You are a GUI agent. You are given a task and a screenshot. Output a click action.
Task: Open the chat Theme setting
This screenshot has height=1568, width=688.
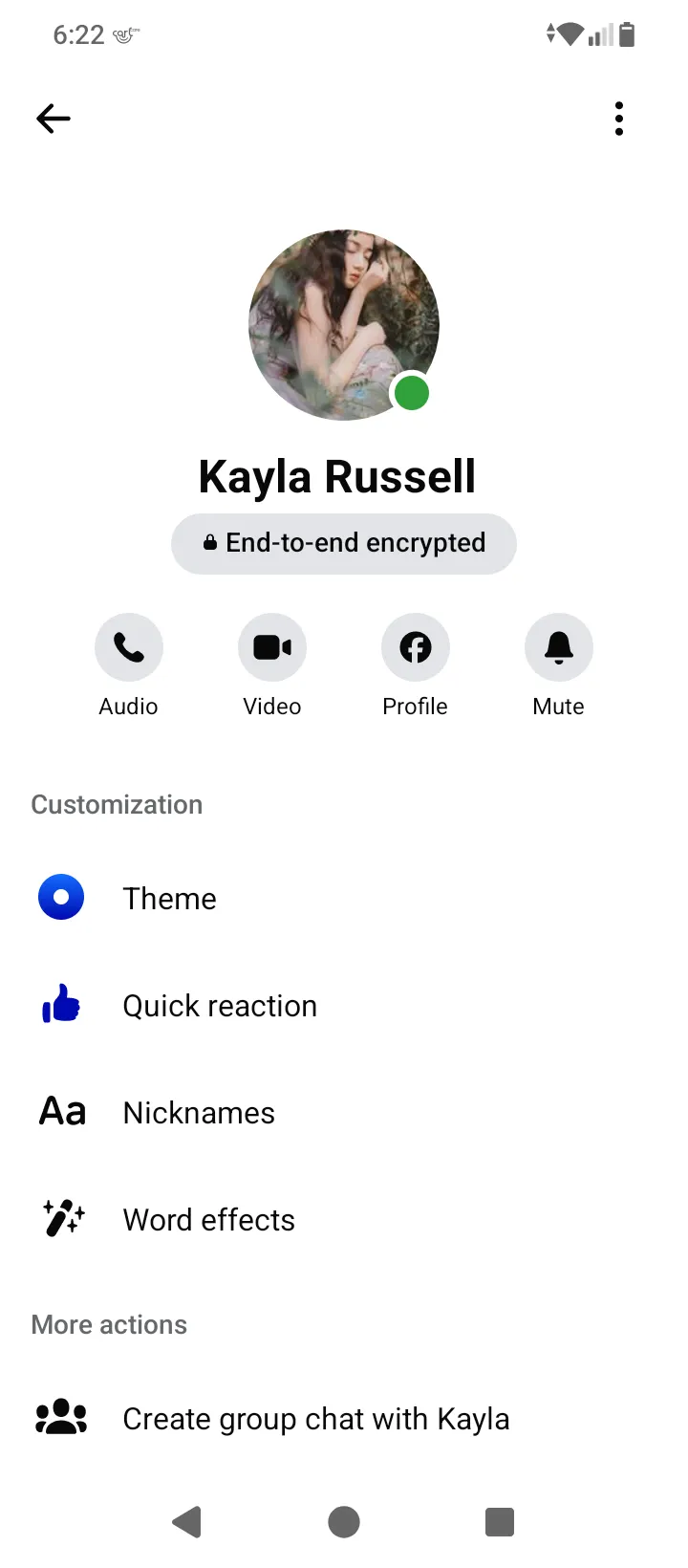(x=169, y=899)
